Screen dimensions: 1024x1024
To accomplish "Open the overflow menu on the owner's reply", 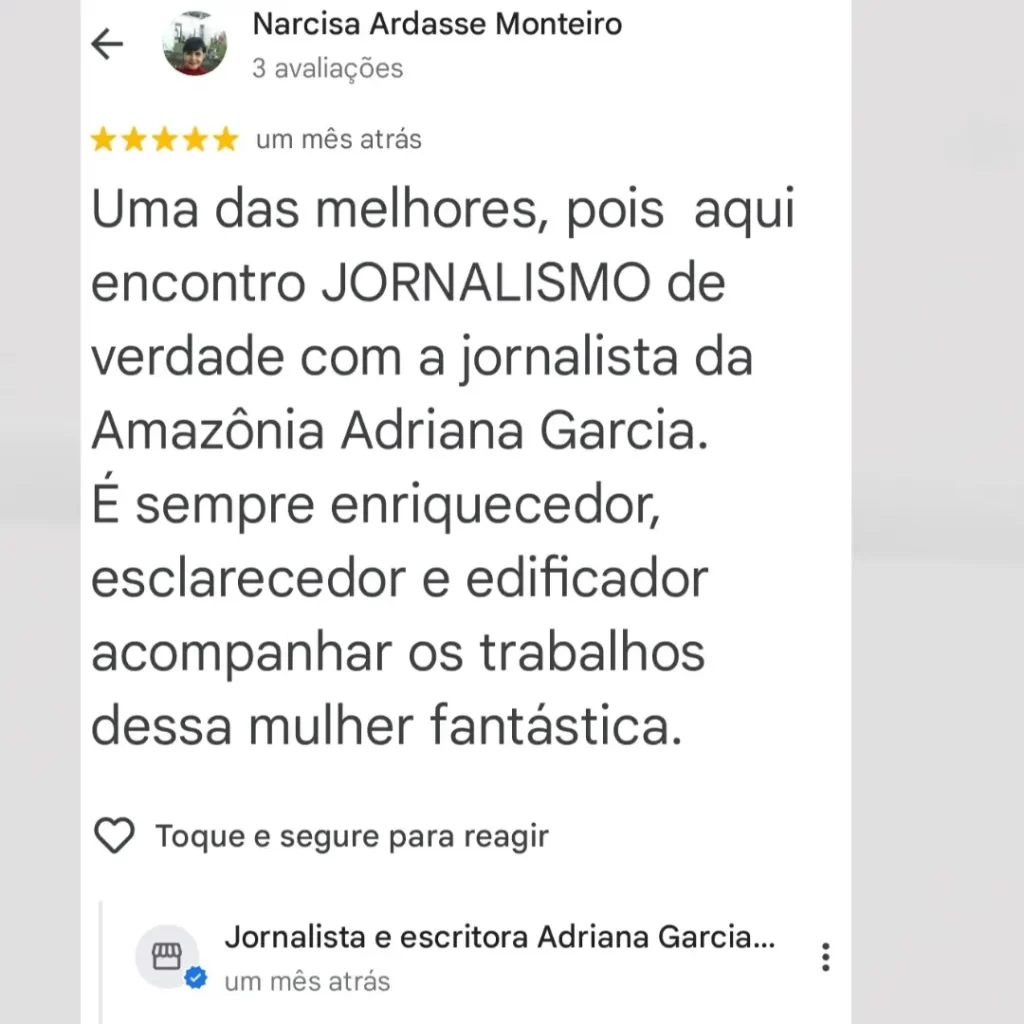I will tap(825, 957).
